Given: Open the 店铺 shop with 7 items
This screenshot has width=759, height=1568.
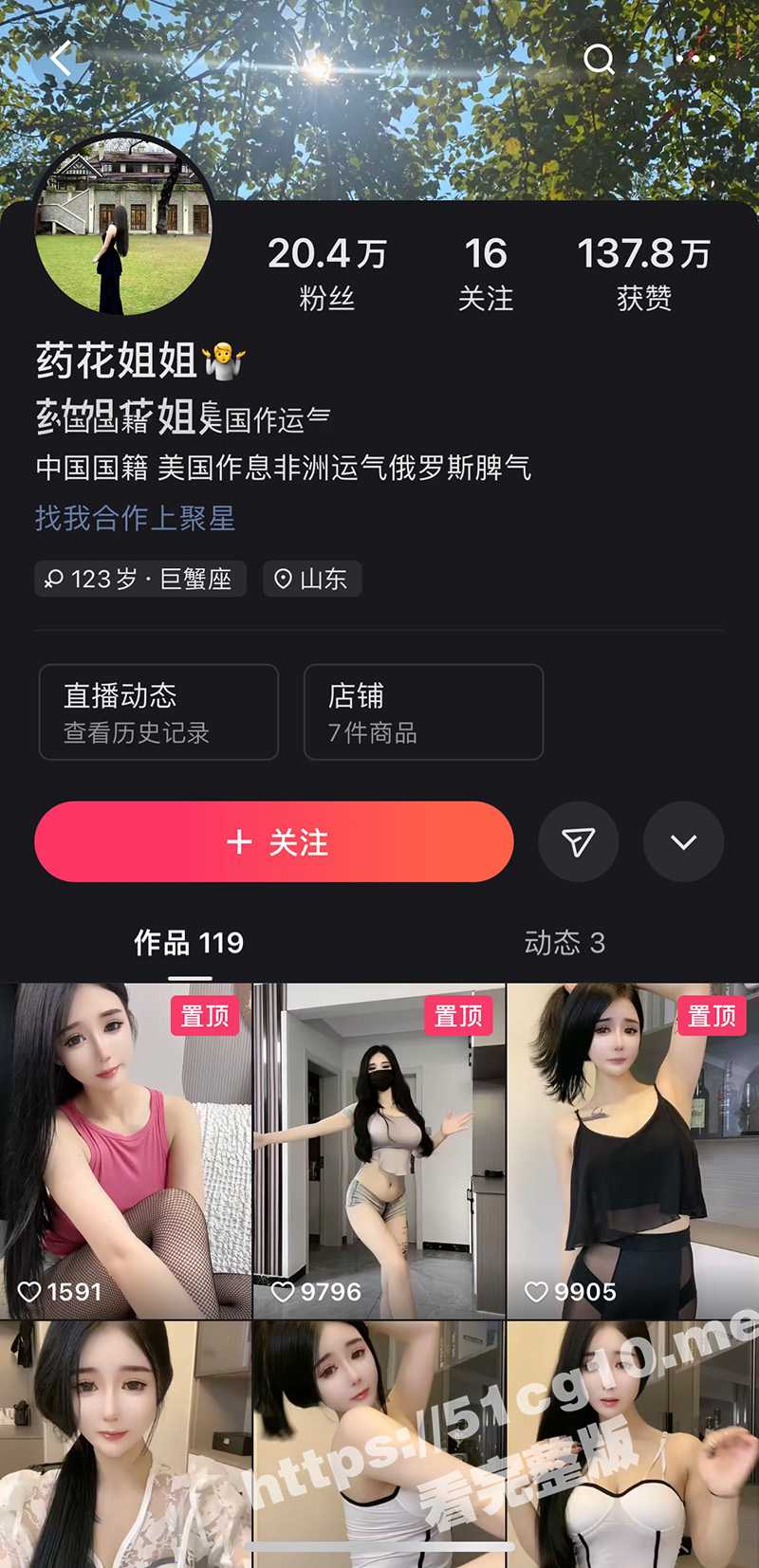Looking at the screenshot, I should 423,712.
